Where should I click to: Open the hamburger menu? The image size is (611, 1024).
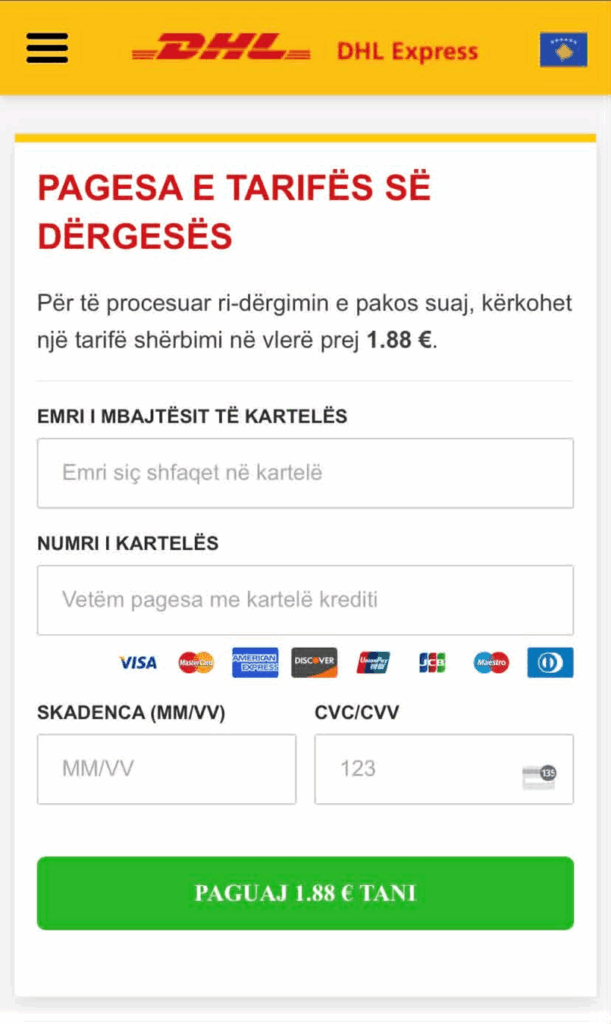pyautogui.click(x=47, y=48)
